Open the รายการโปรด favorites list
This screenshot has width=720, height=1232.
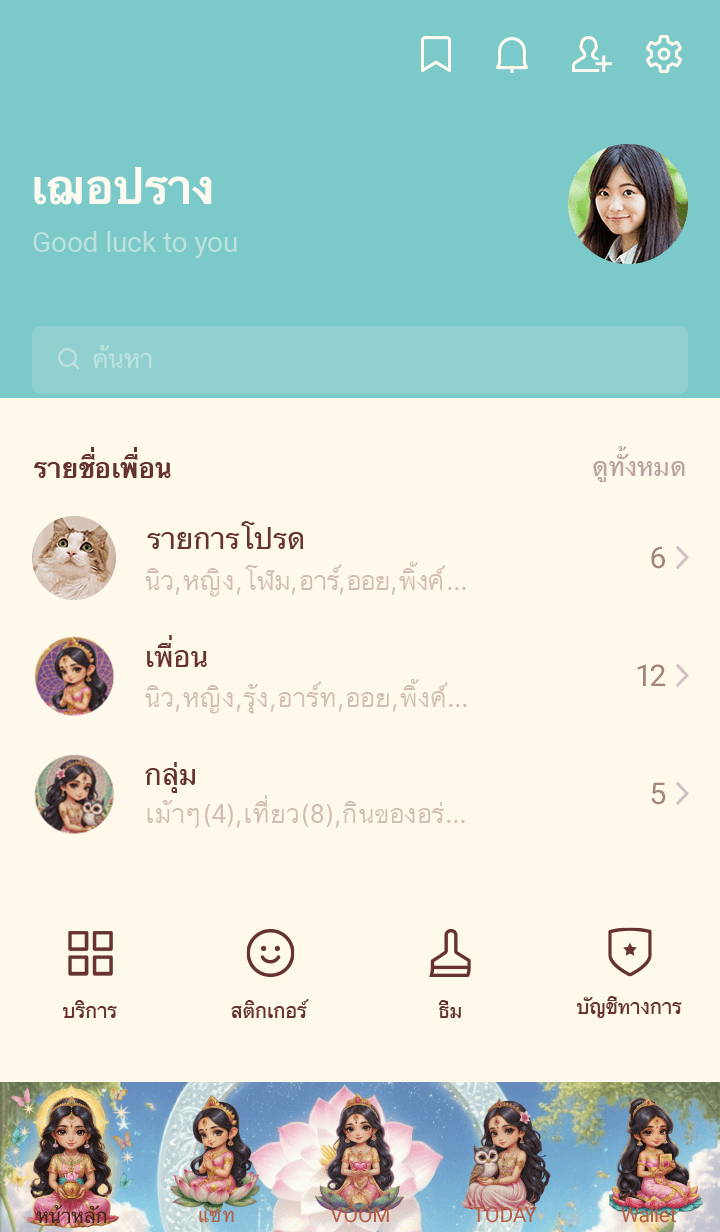point(360,558)
